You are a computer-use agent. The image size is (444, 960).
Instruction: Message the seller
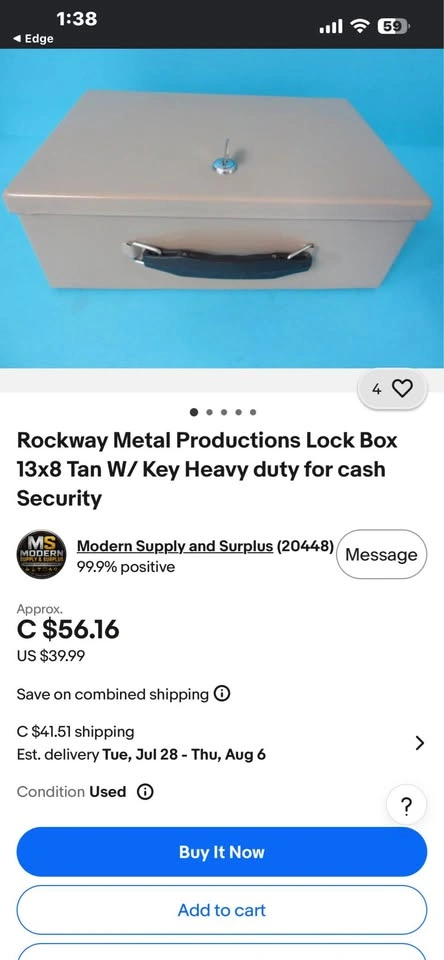(381, 554)
